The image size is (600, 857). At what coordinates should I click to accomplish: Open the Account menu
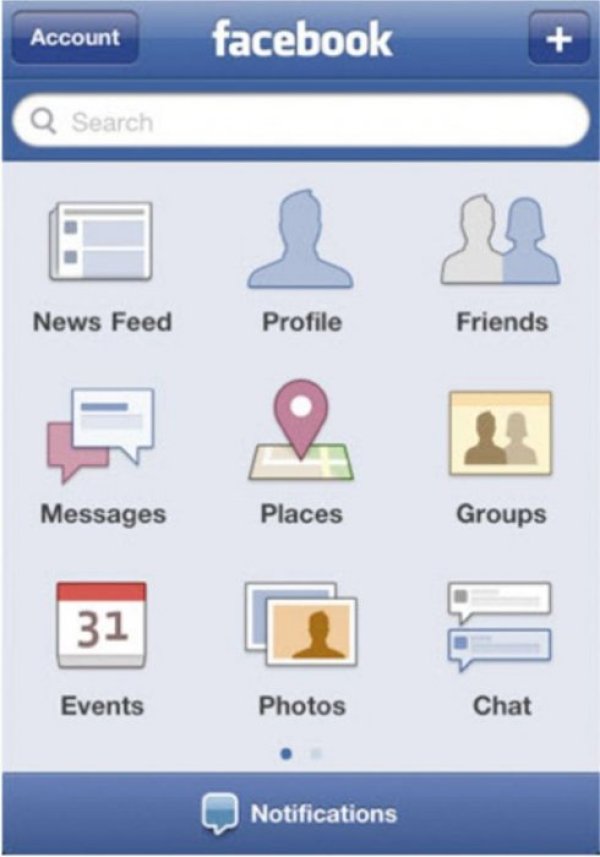tap(75, 40)
